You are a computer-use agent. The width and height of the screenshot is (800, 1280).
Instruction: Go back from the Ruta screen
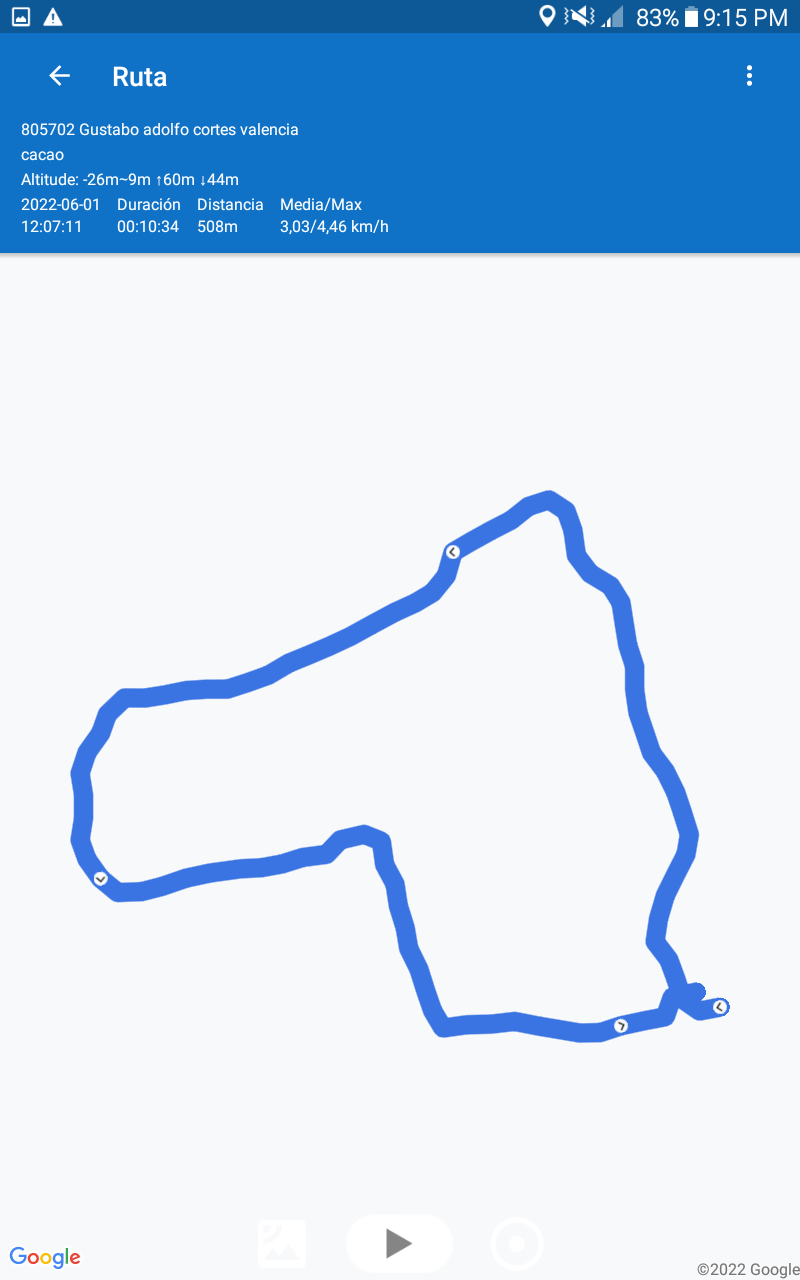60,76
